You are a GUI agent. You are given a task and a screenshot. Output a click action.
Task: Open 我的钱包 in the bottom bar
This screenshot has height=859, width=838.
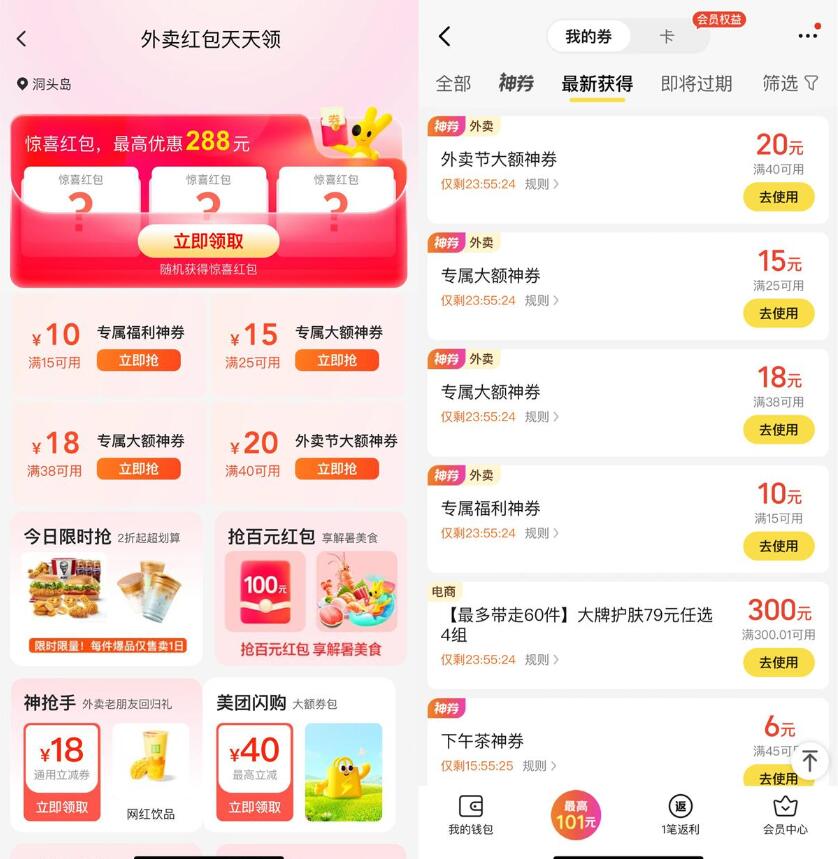(x=470, y=814)
